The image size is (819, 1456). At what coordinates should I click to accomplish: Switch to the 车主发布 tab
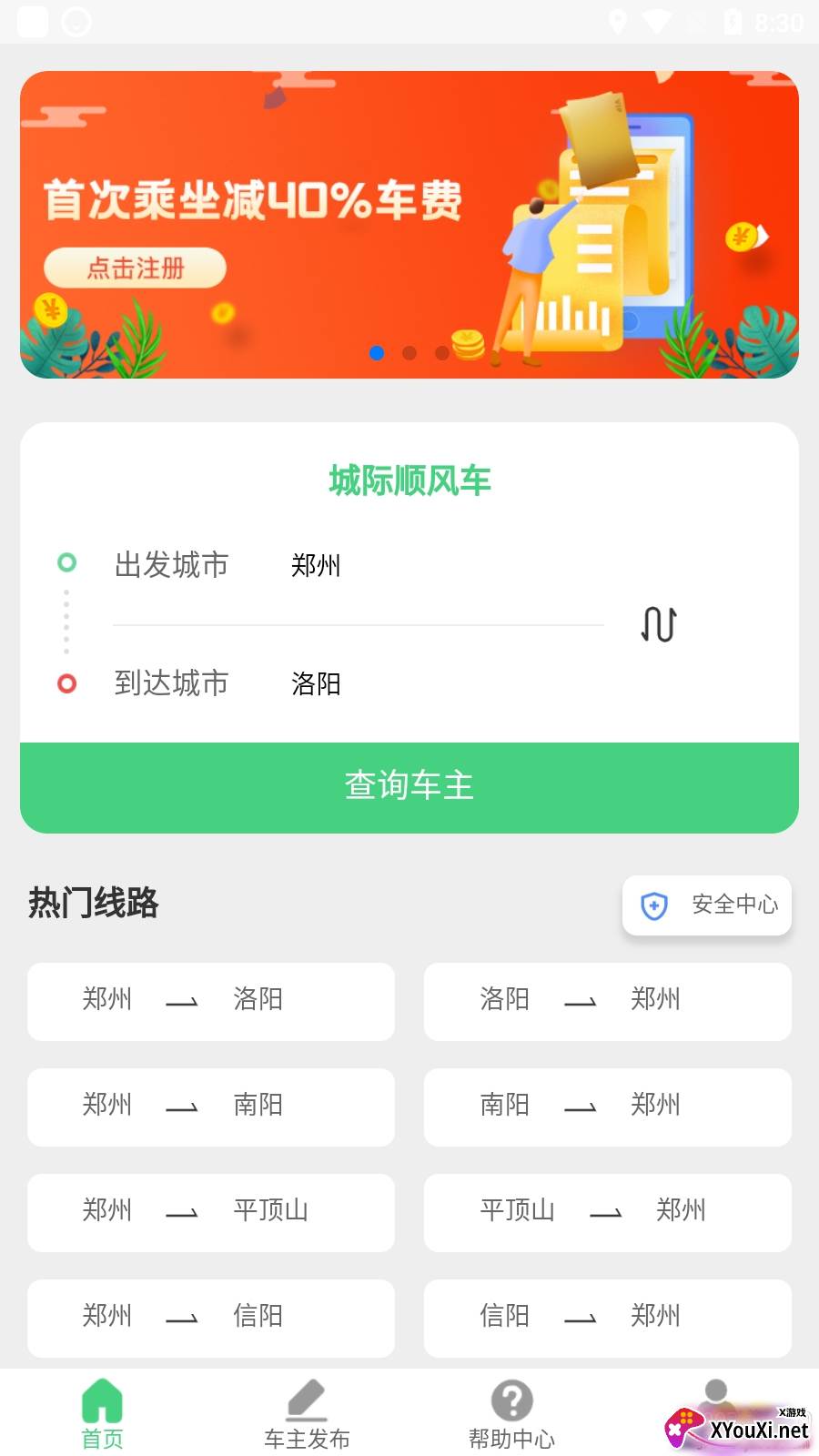pos(307,1413)
